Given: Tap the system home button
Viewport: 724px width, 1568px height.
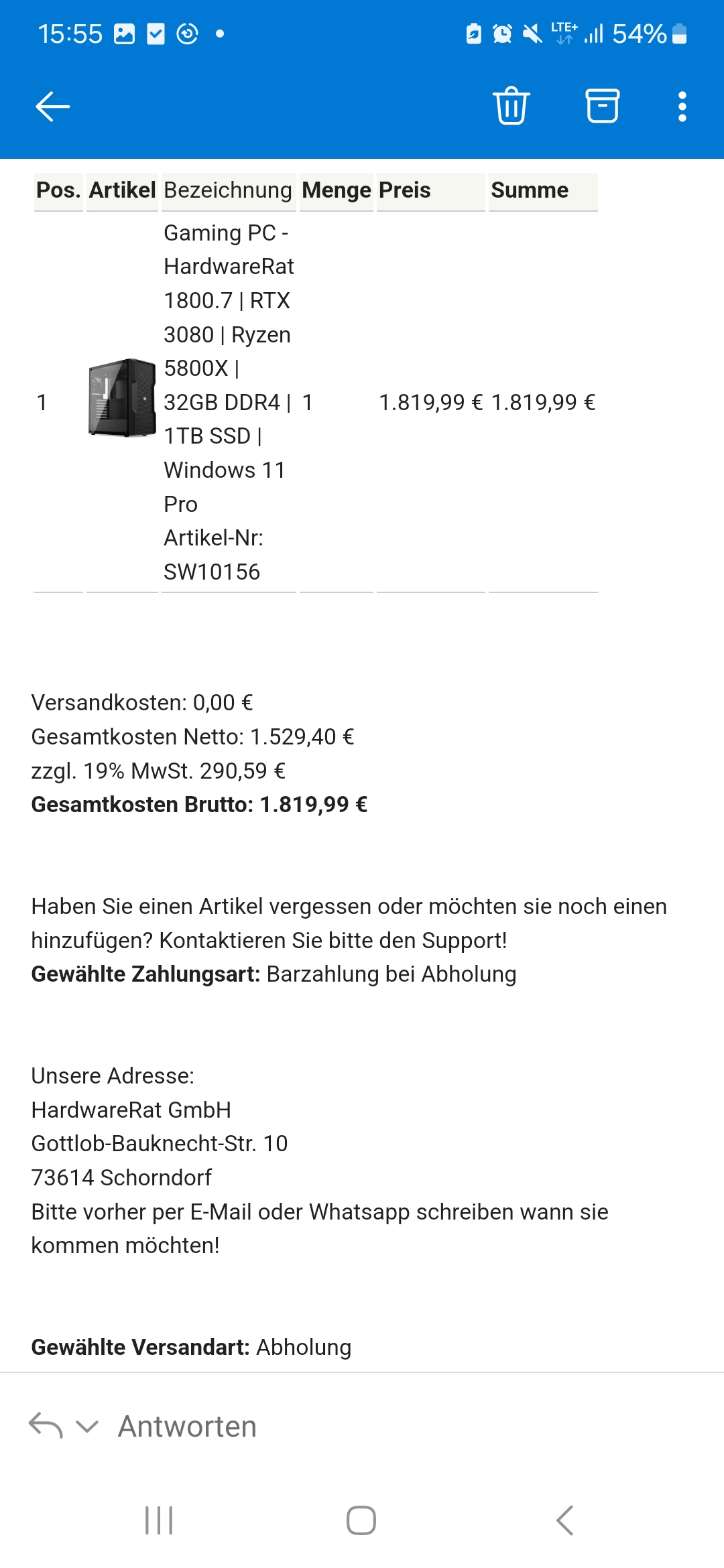Looking at the screenshot, I should tap(361, 1520).
